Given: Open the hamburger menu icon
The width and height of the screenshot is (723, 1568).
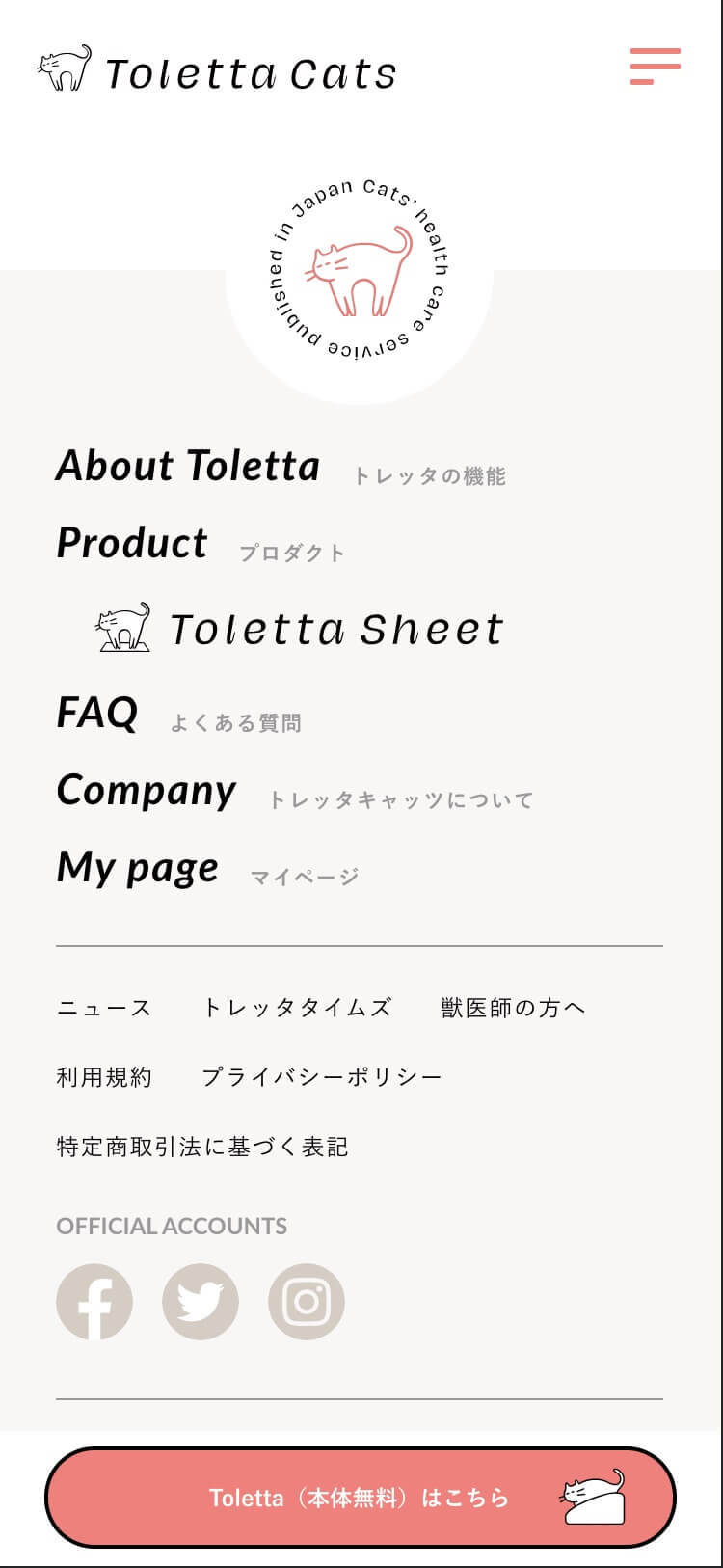Looking at the screenshot, I should click(x=656, y=67).
